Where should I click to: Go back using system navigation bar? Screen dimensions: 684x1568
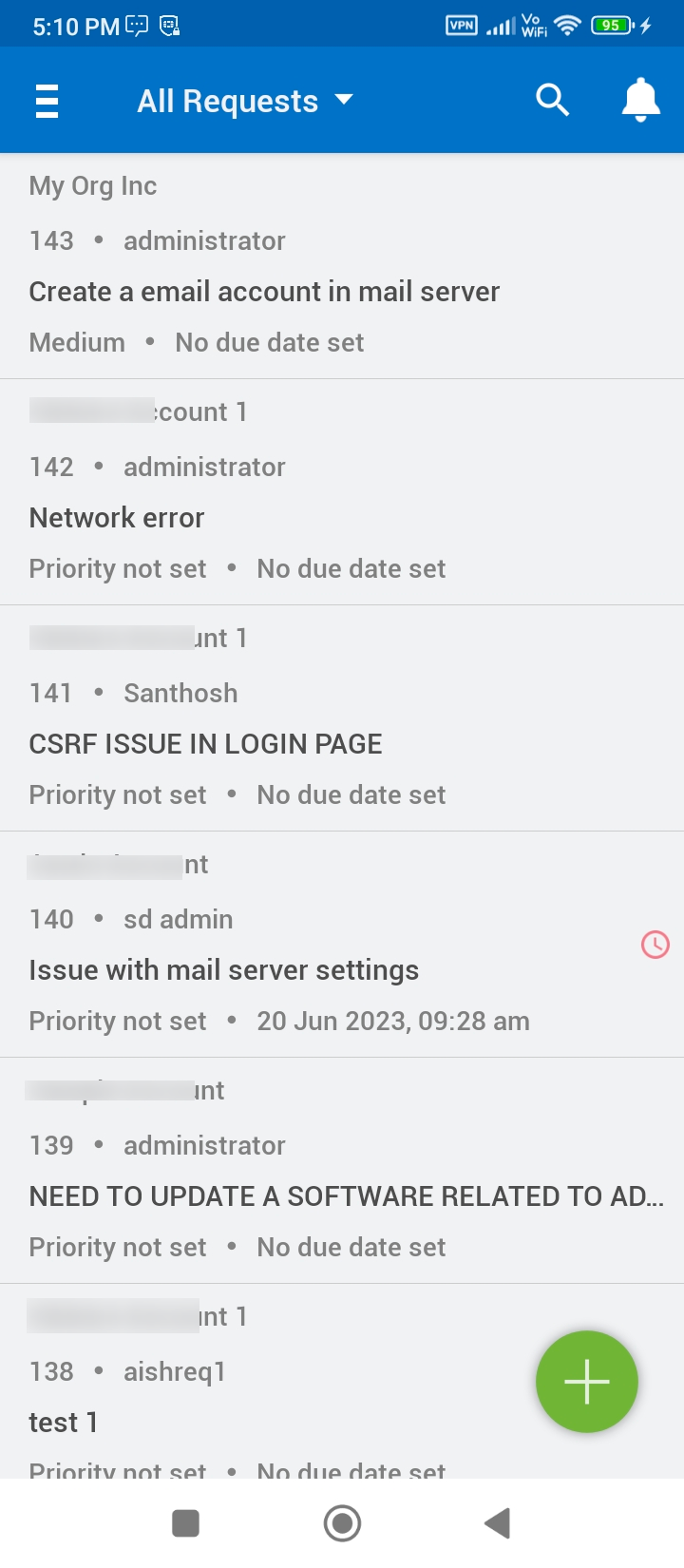498,1523
